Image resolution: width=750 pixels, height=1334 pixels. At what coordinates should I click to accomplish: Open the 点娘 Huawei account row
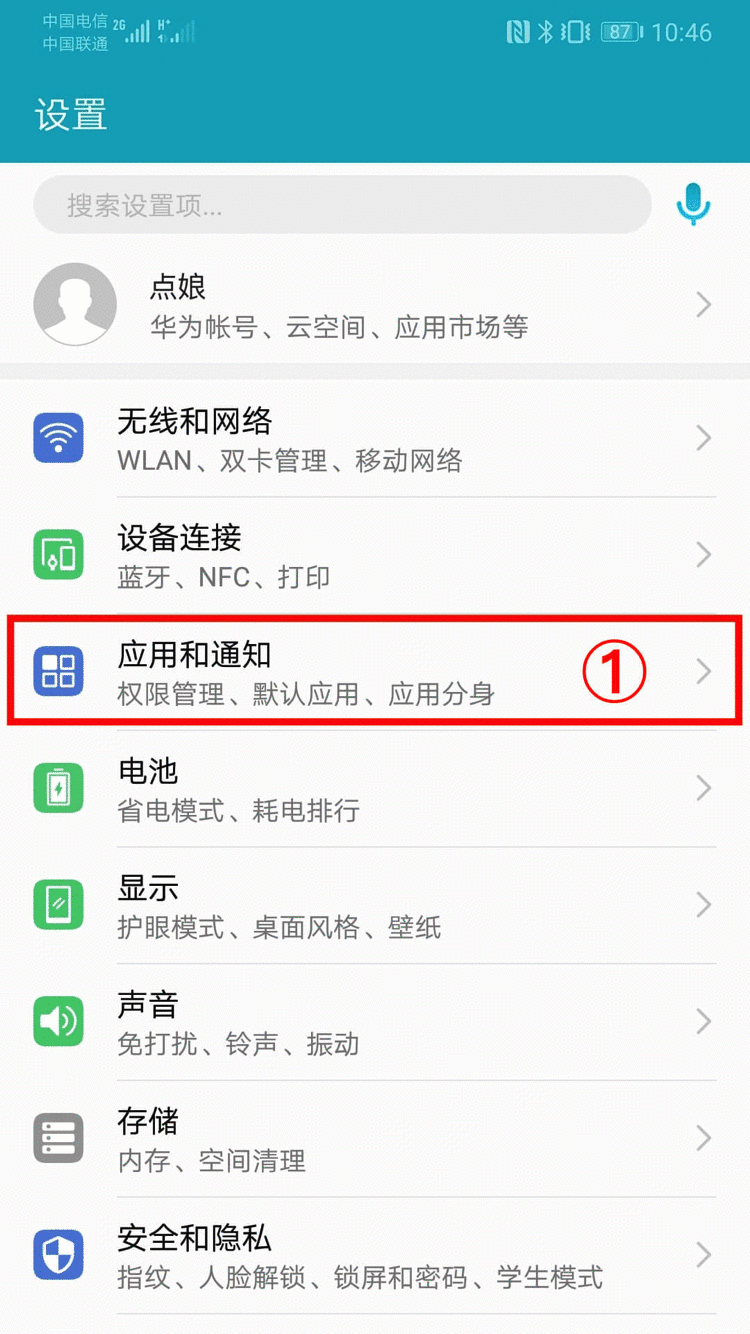coord(375,305)
